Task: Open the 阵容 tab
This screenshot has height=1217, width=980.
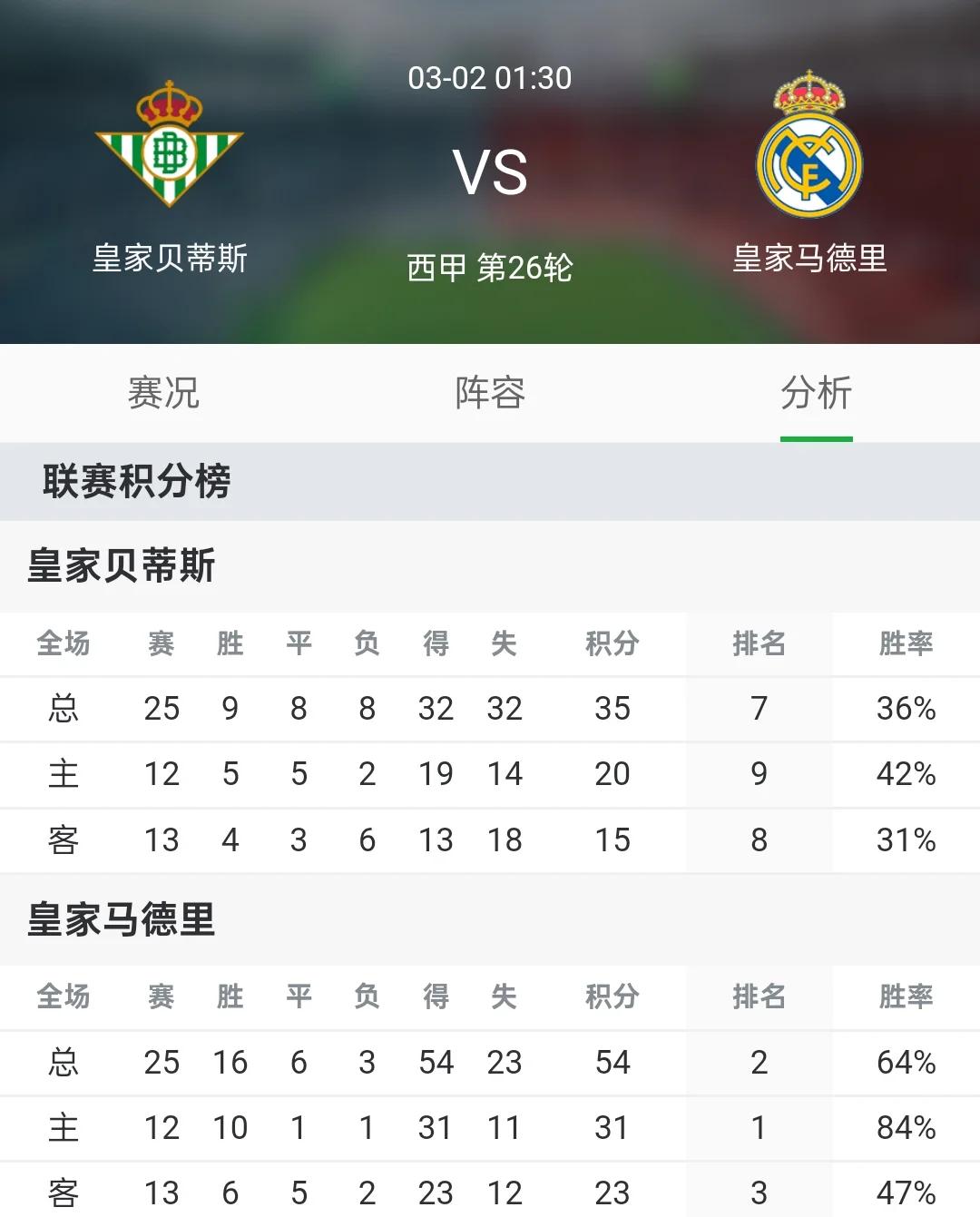Action: [490, 393]
